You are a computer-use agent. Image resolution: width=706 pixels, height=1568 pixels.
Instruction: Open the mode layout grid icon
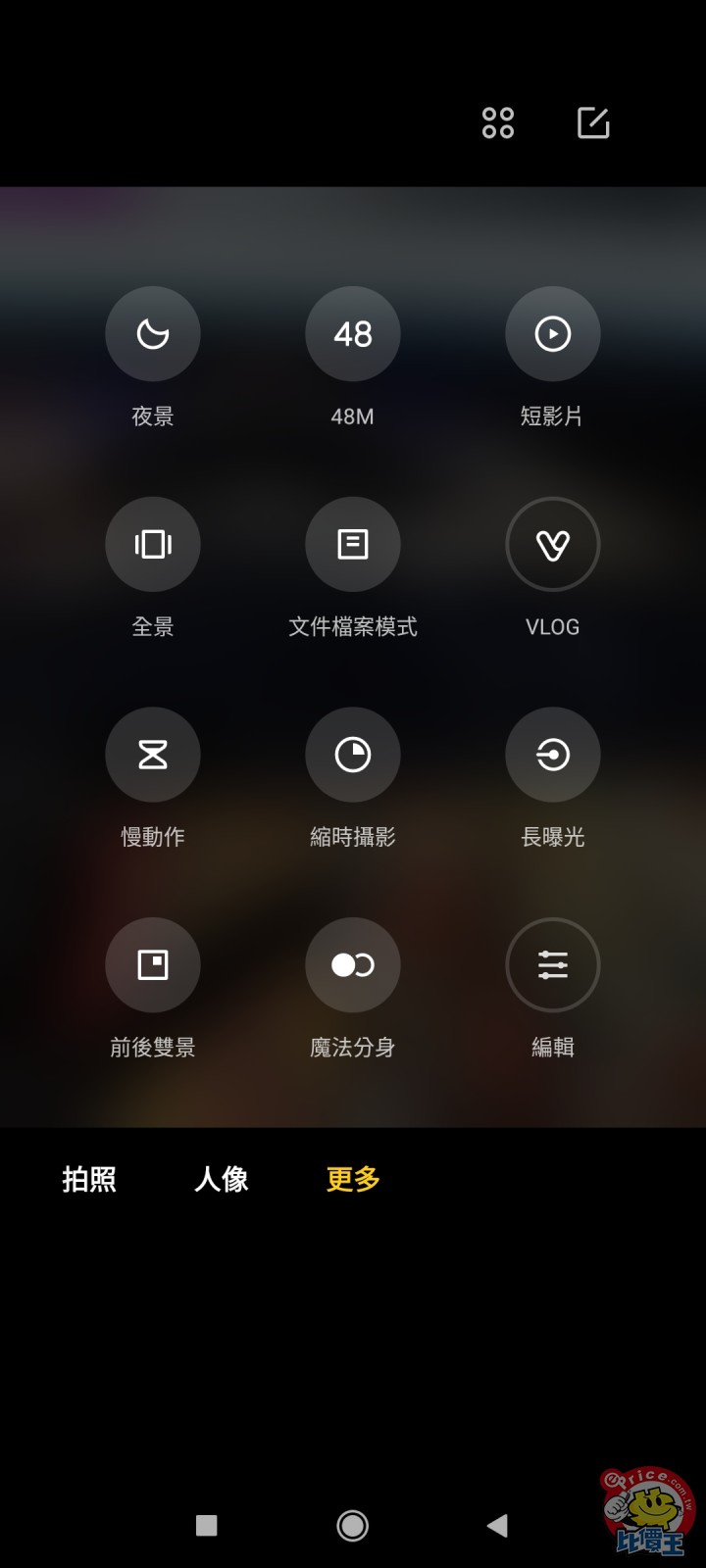pos(497,122)
